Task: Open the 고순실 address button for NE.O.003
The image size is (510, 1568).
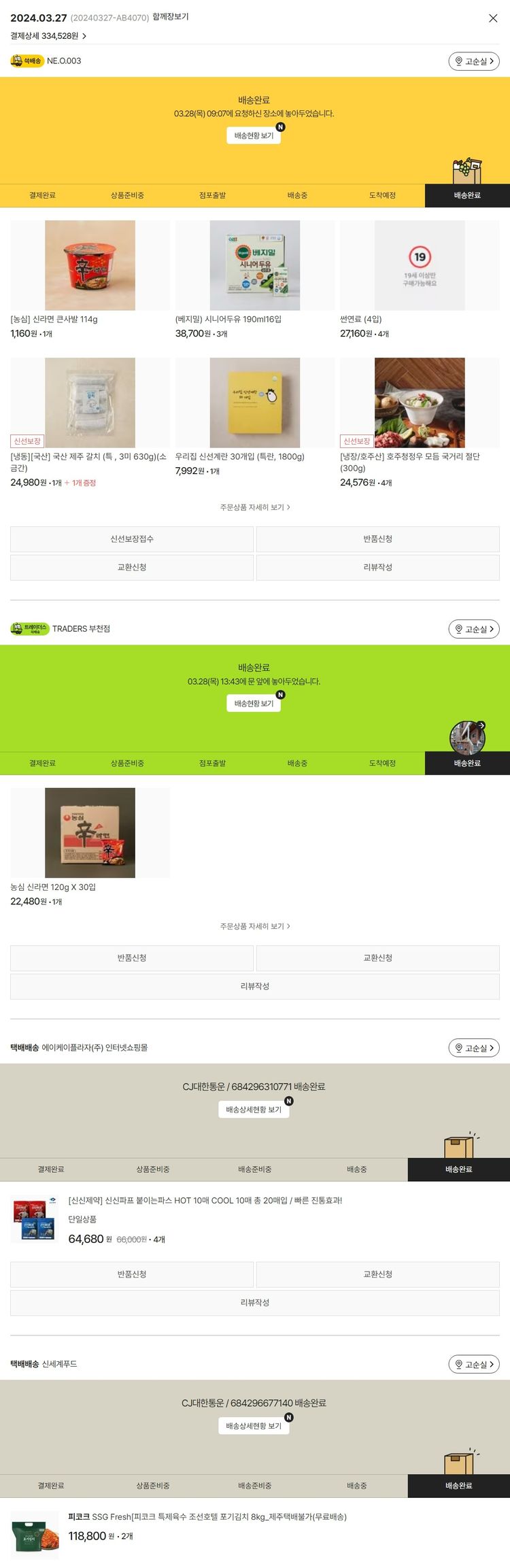Action: pos(474,61)
